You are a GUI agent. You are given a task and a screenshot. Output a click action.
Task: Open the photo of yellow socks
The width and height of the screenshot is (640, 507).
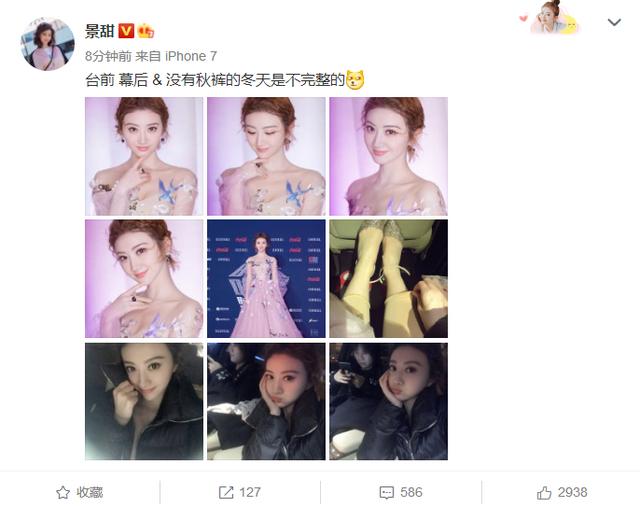pyautogui.click(x=388, y=279)
